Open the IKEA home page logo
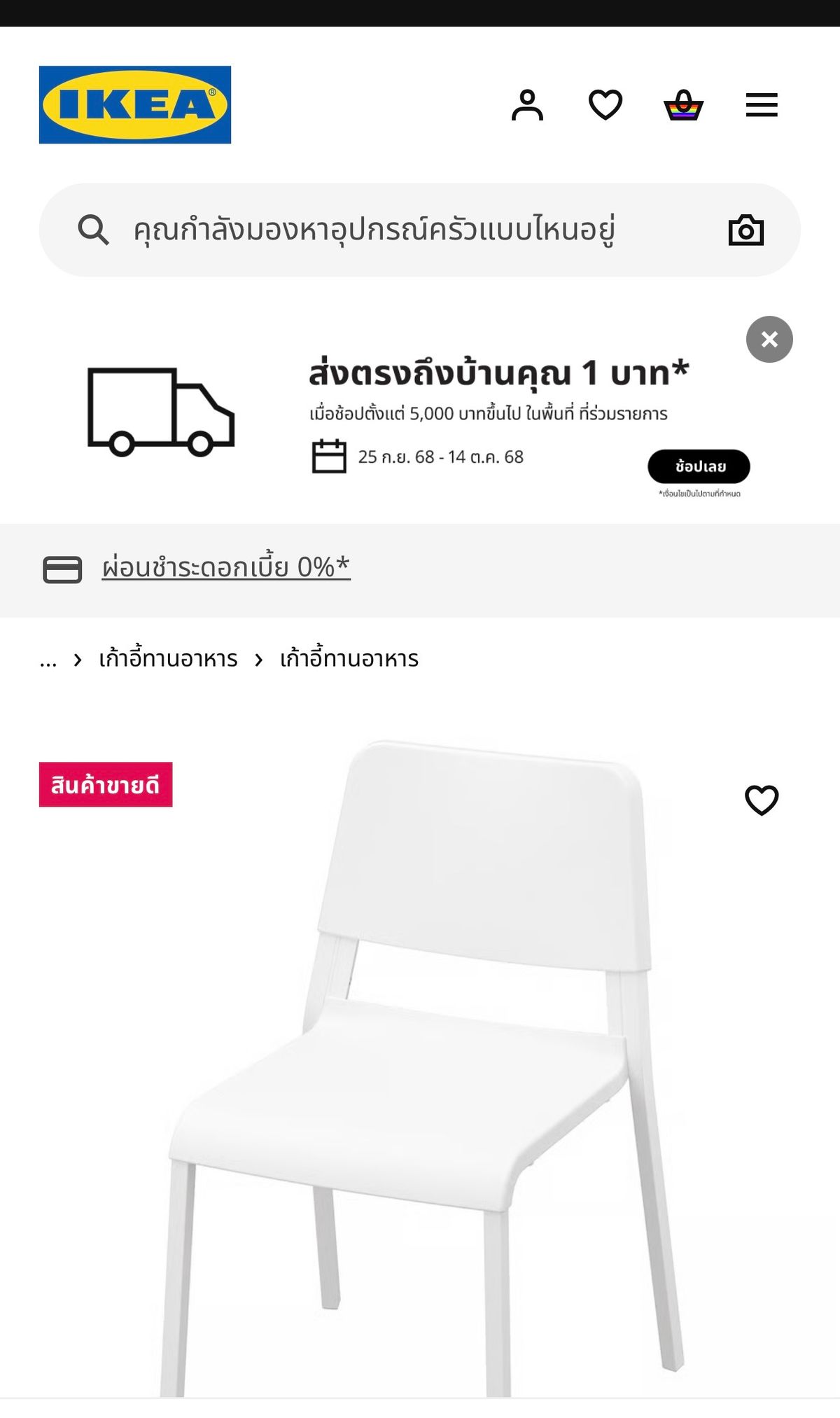This screenshot has height=1418, width=840. pyautogui.click(x=135, y=105)
